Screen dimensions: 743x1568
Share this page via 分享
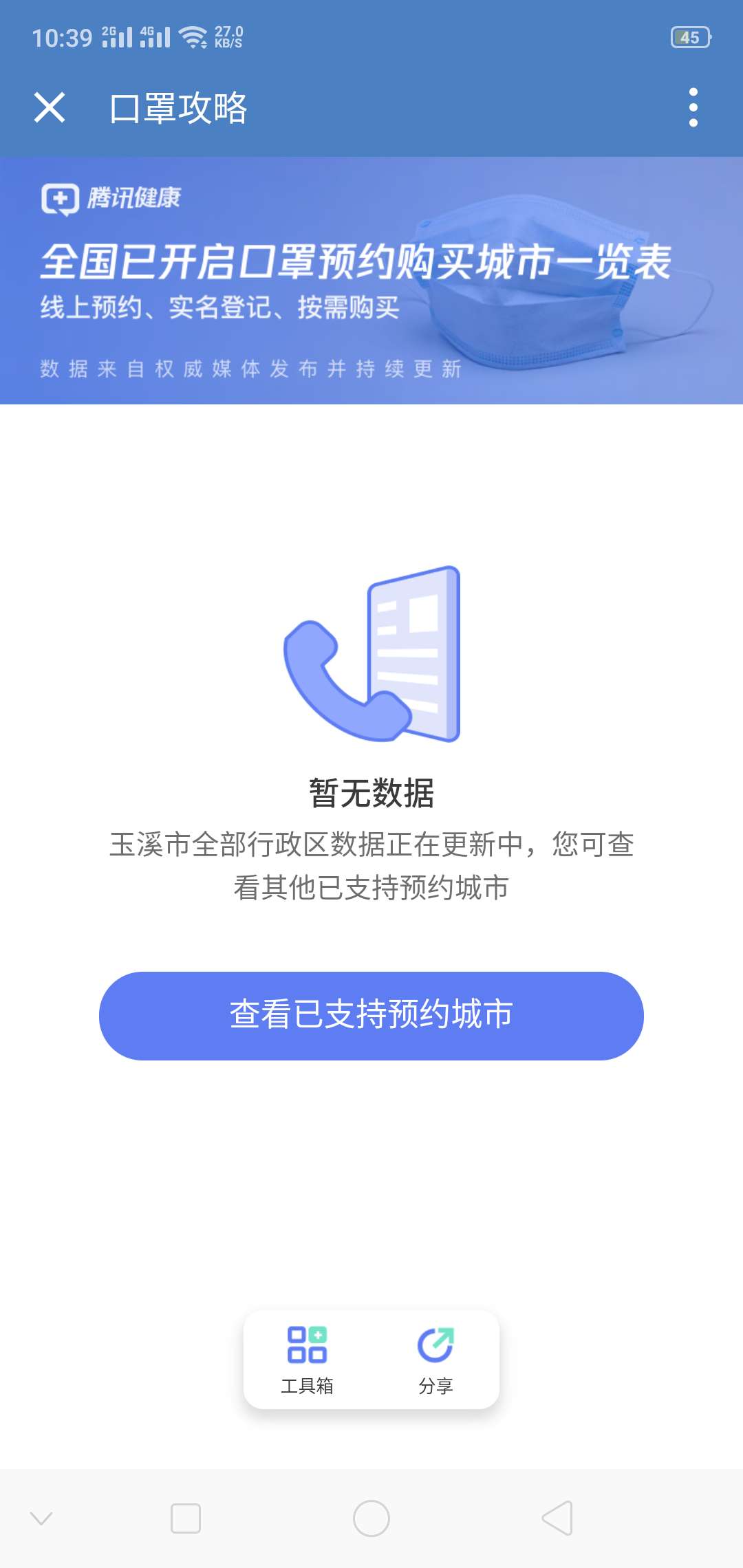[435, 1359]
